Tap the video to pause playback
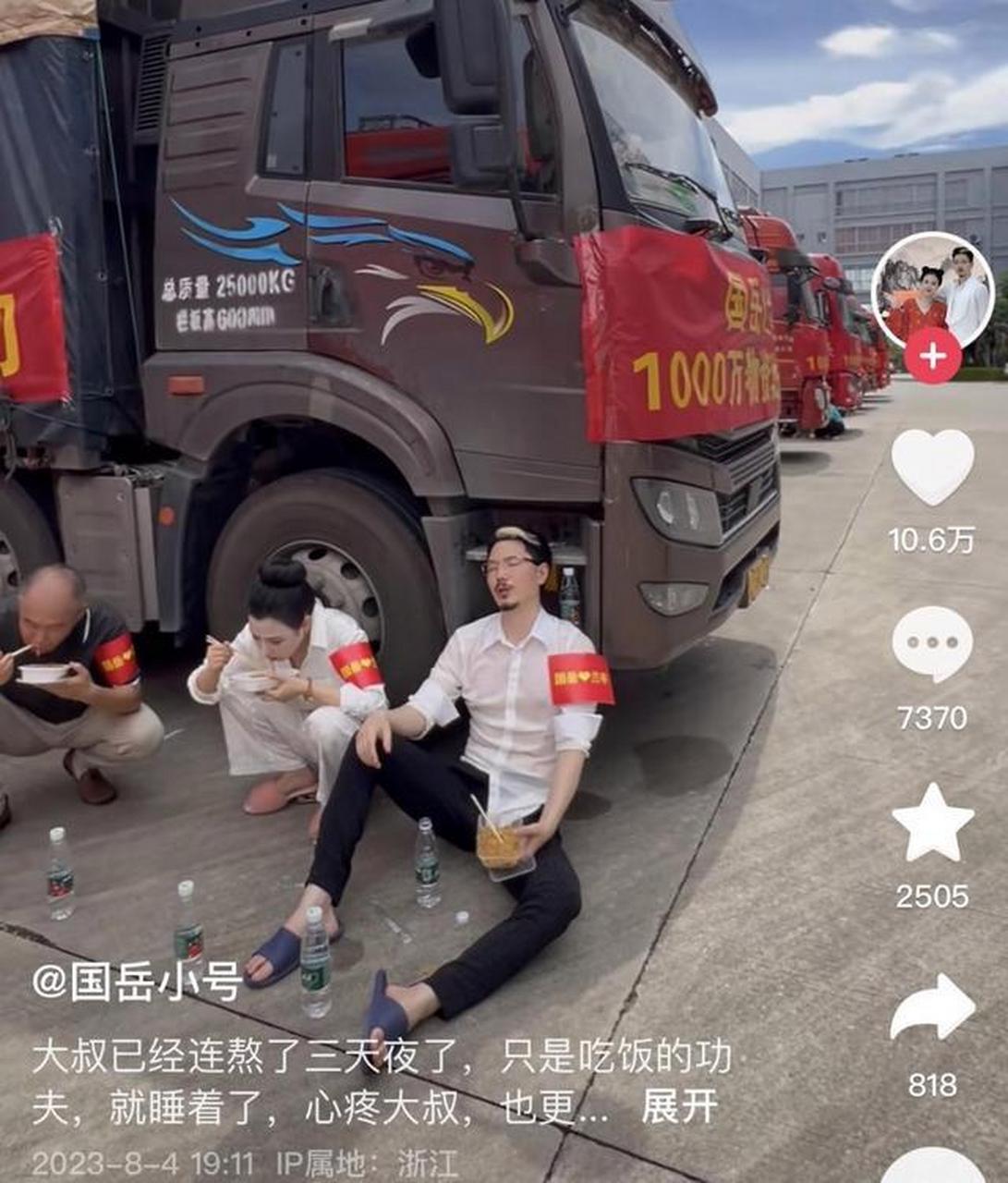Viewport: 1008px width, 1183px height. 416,462
